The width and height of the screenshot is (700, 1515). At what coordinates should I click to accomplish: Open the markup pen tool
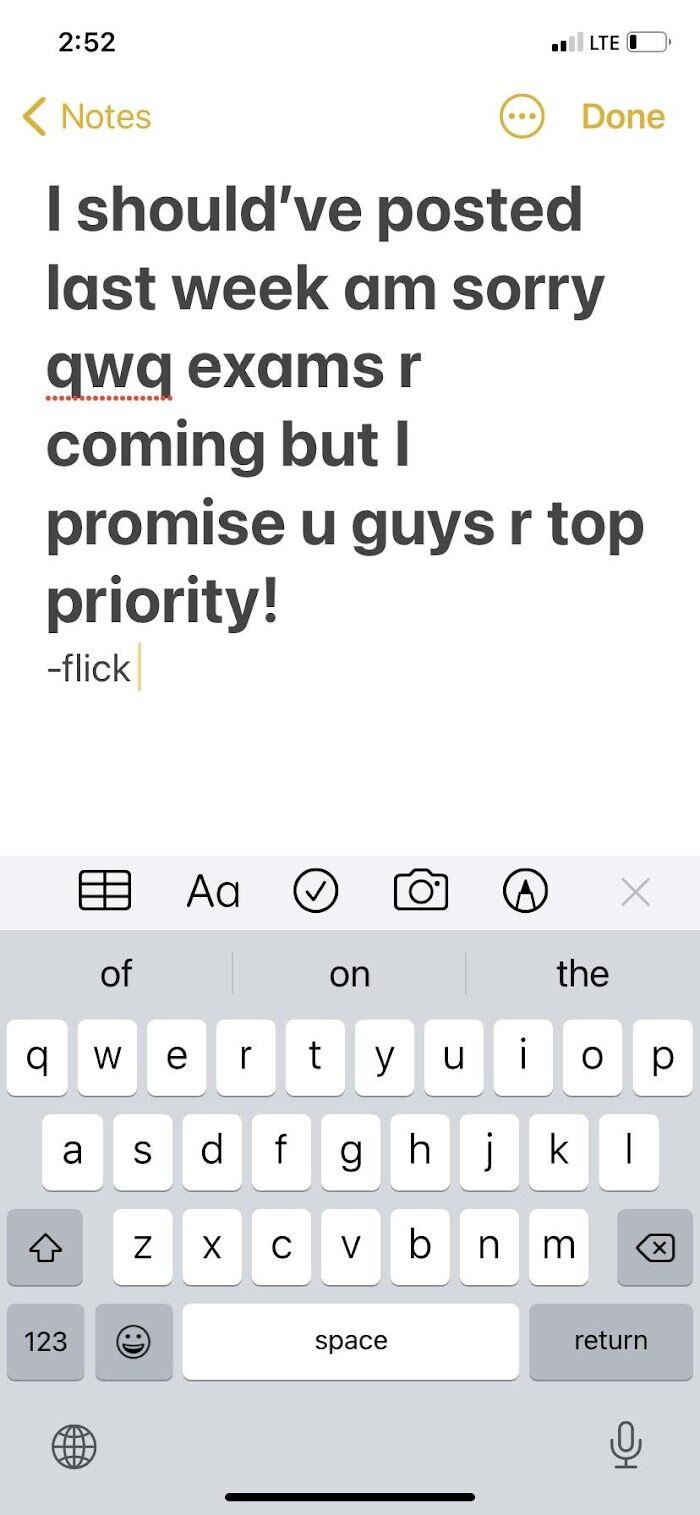(525, 890)
